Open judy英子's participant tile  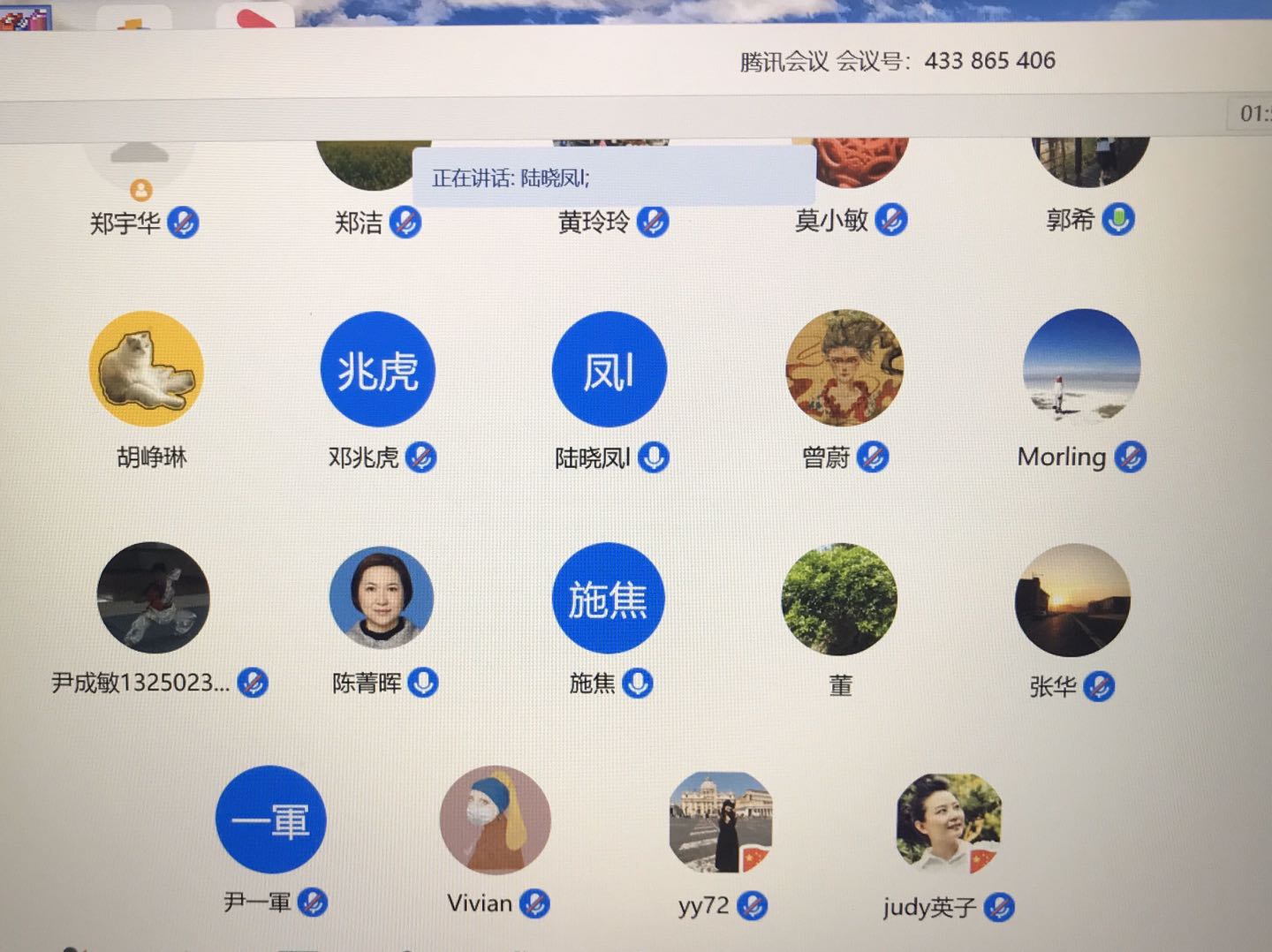tap(949, 823)
